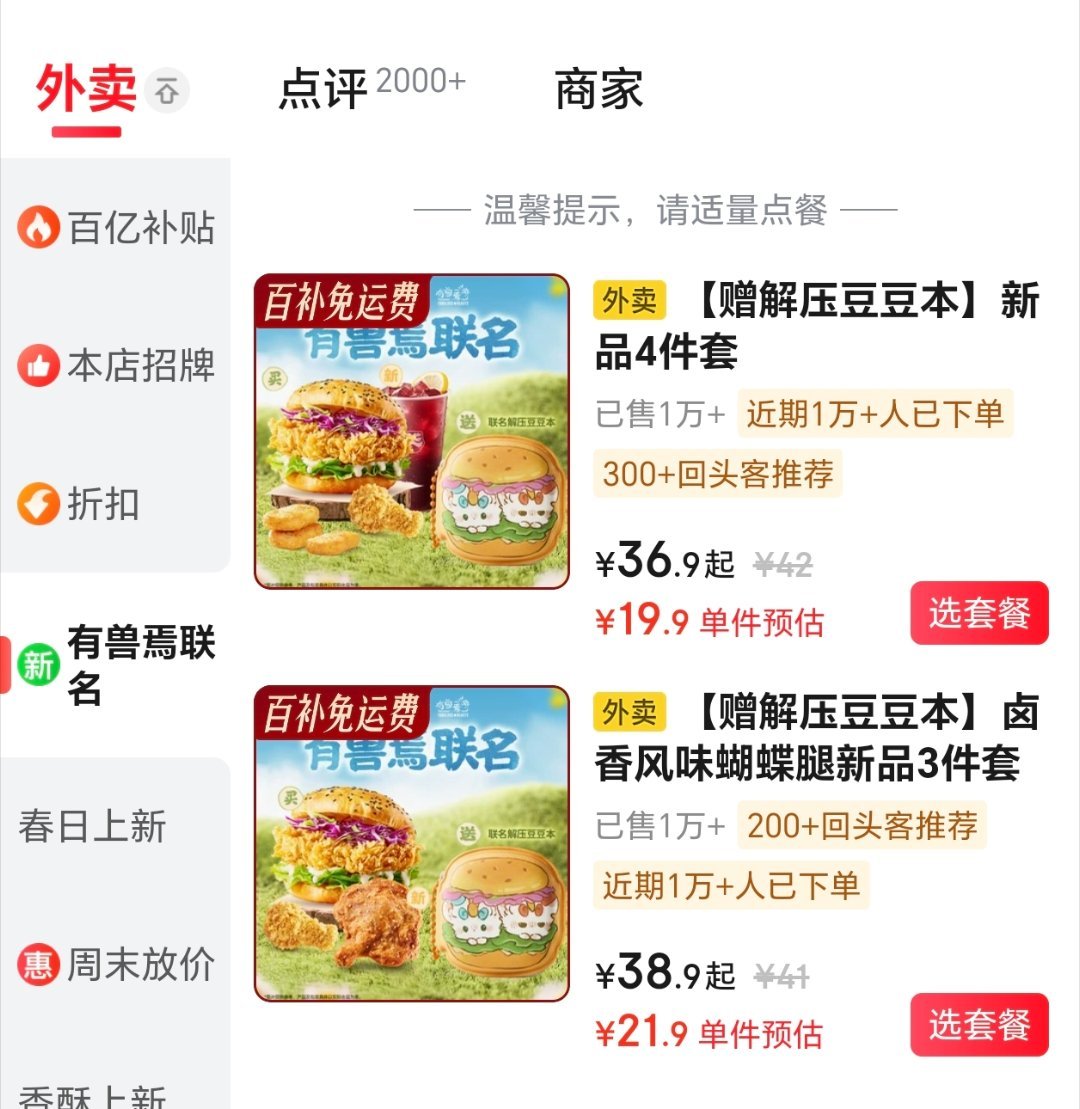The width and height of the screenshot is (1080, 1109).
Task: Click 选套餐 for the 新品4件套
Action: coord(978,613)
